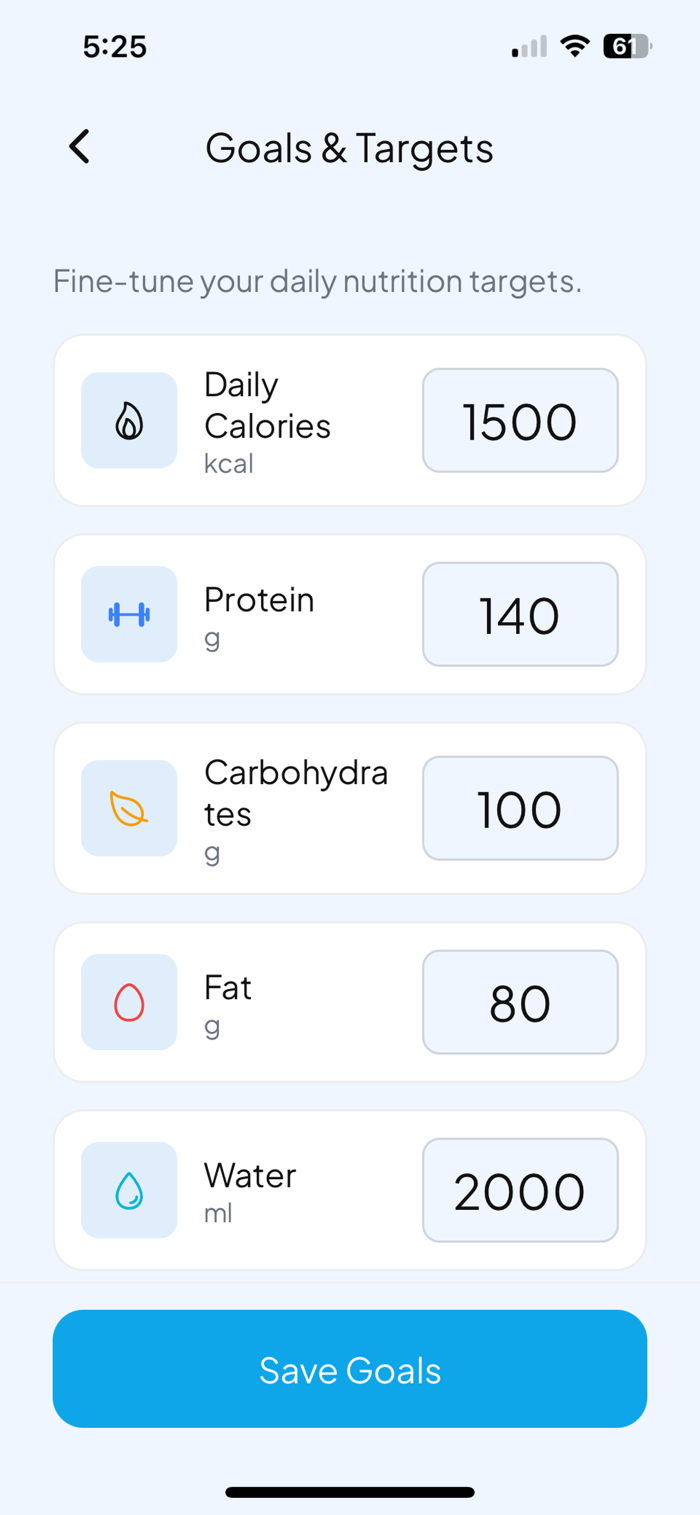Go back using the top-left arrow
700x1515 pixels.
pyautogui.click(x=79, y=147)
